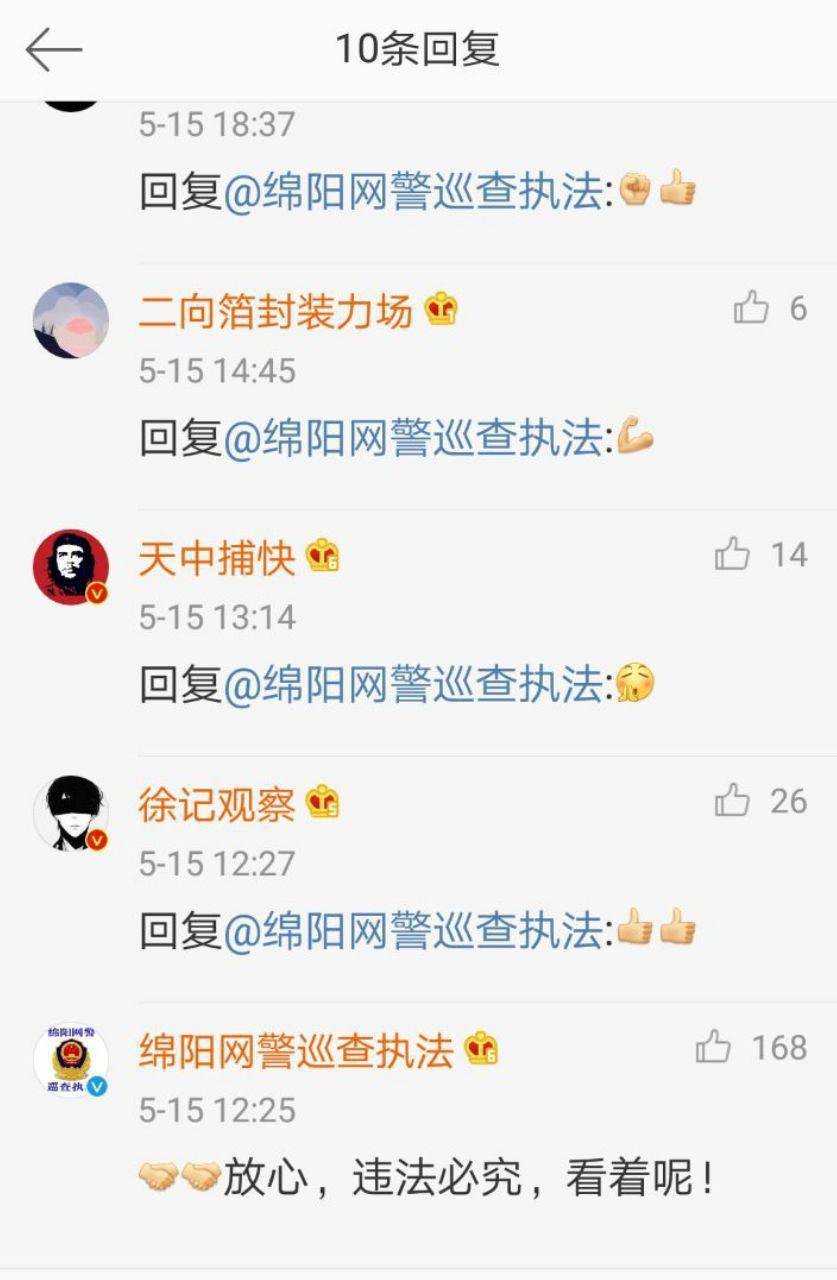Open @绵阳网警巡查执法 mention in 天中捕快's reply
This screenshot has width=837, height=1280.
pyautogui.click(x=413, y=685)
